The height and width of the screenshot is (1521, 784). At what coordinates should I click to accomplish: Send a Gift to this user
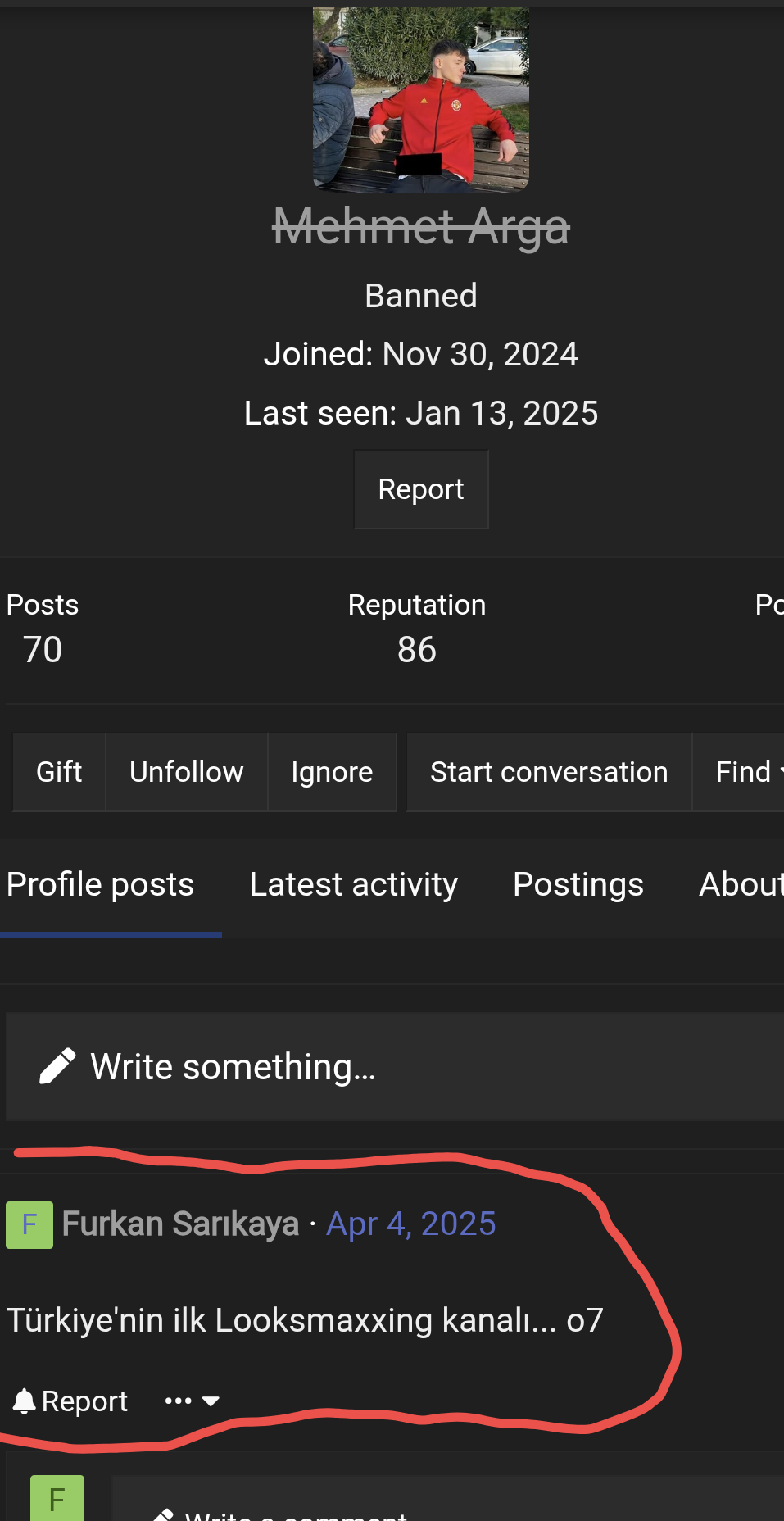59,772
